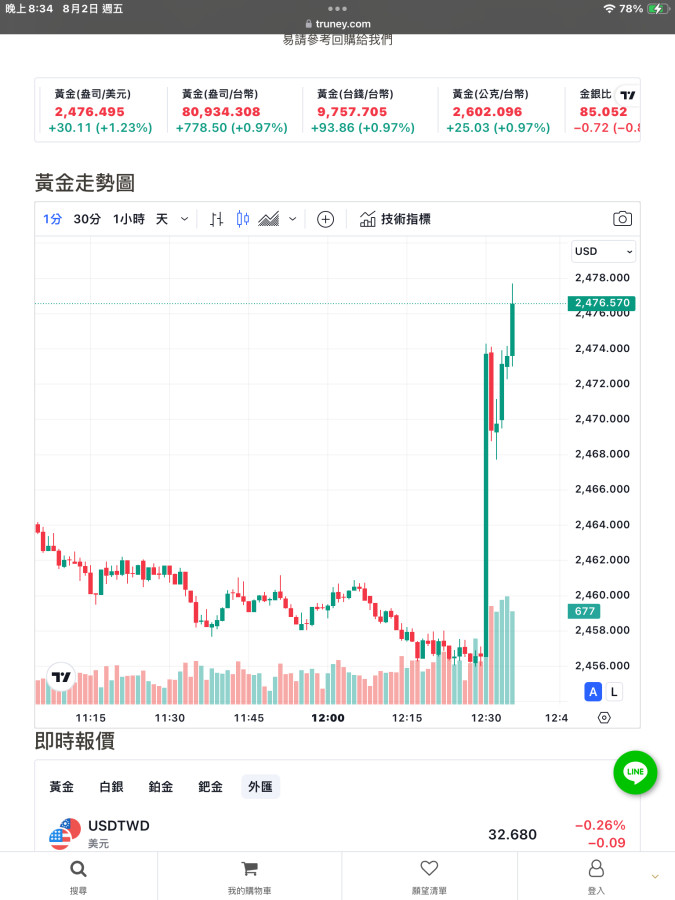This screenshot has height=900, width=675.
Task: Switch chart to 30分 interval
Action: click(87, 219)
